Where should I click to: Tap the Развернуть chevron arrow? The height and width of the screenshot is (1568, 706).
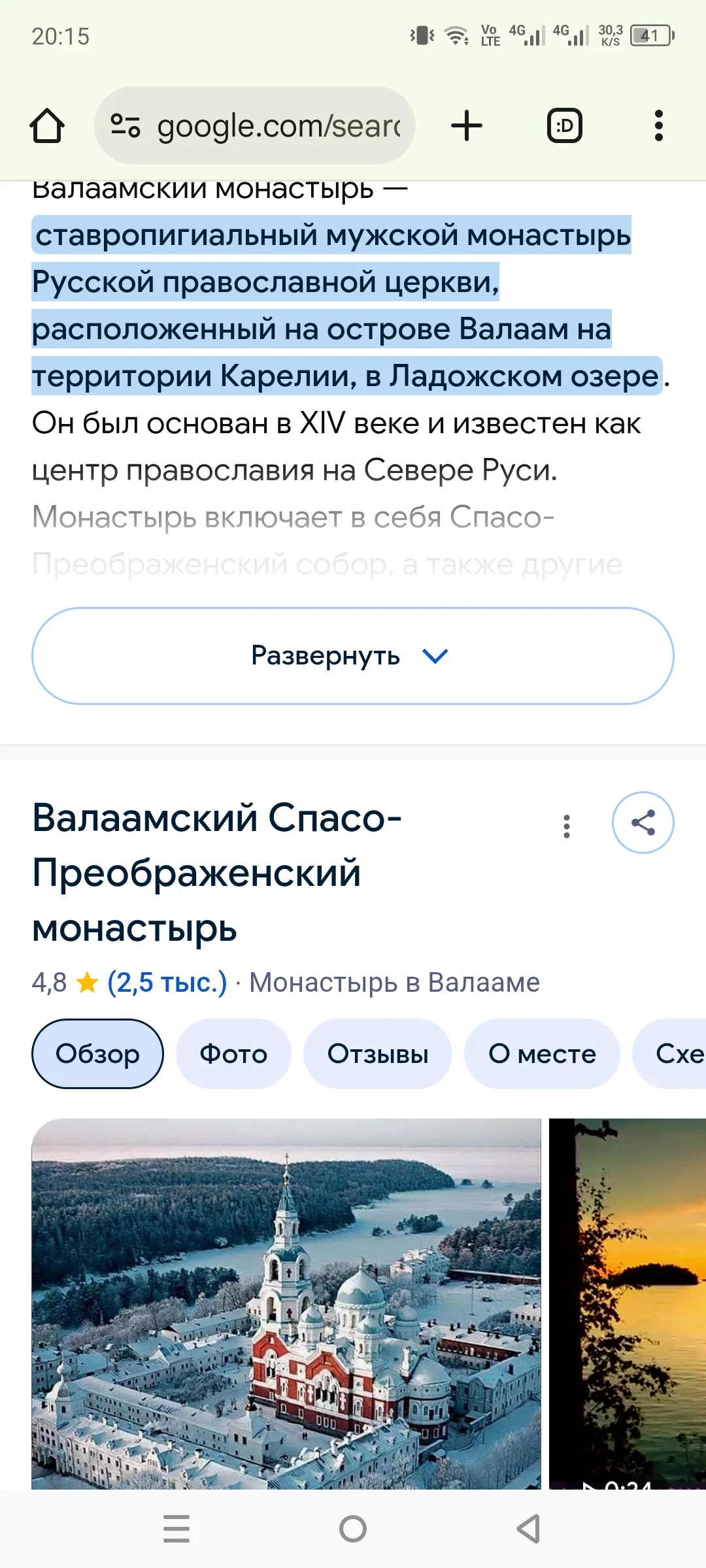pos(437,656)
